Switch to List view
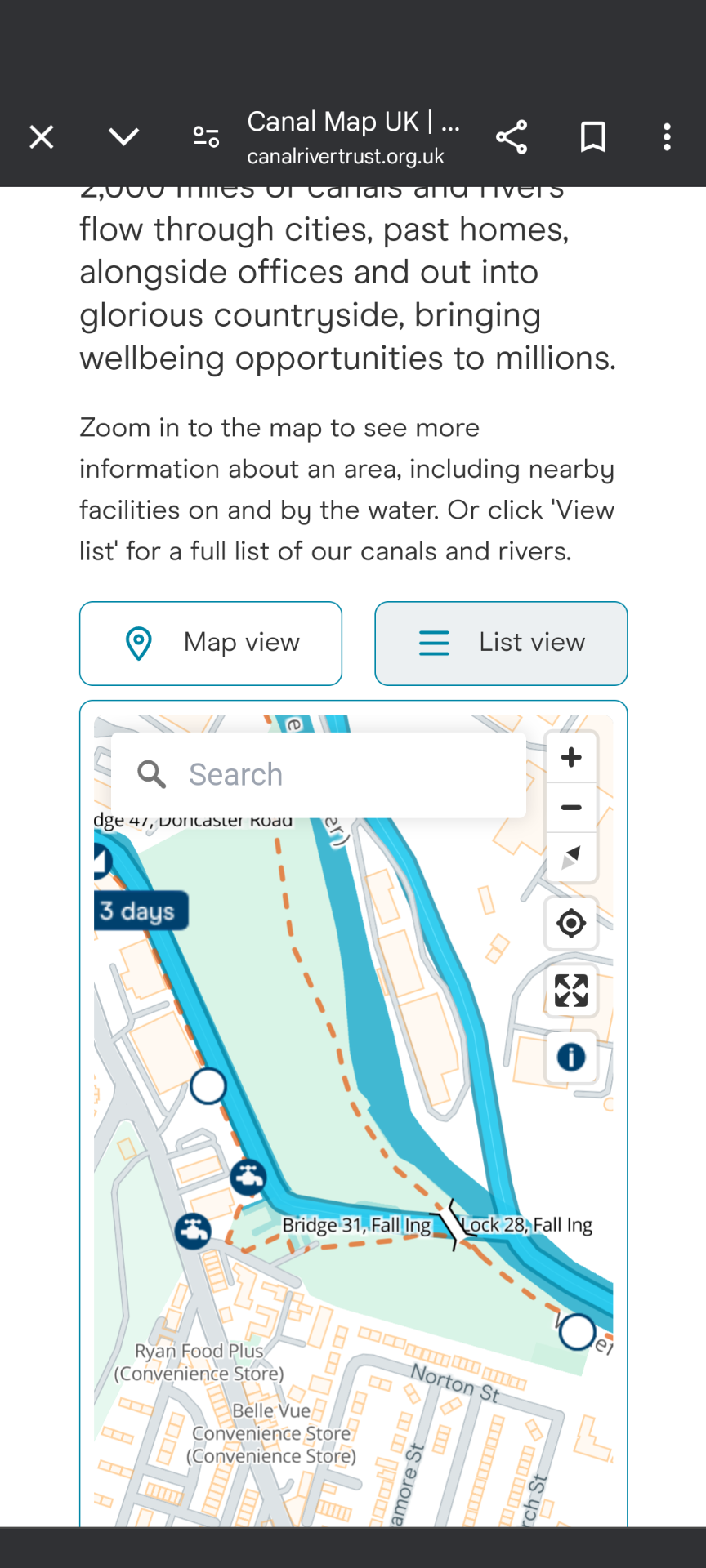The width and height of the screenshot is (706, 1568). coord(501,644)
